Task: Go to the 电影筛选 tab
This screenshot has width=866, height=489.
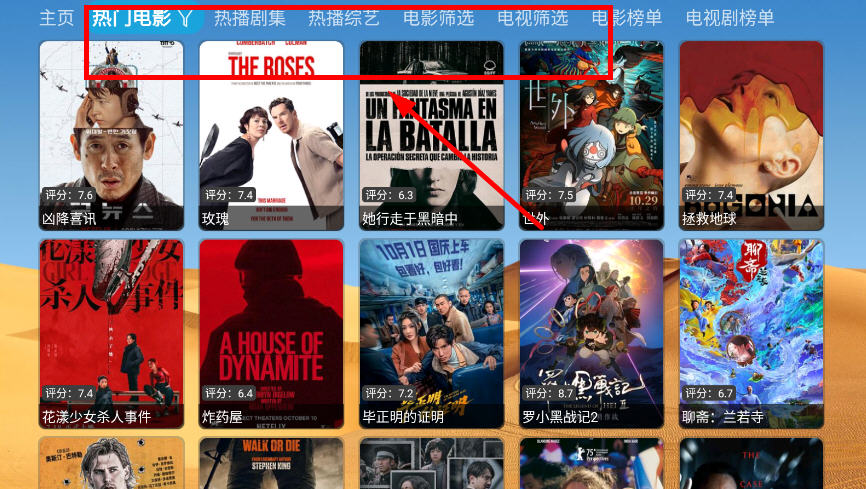Action: (x=439, y=18)
